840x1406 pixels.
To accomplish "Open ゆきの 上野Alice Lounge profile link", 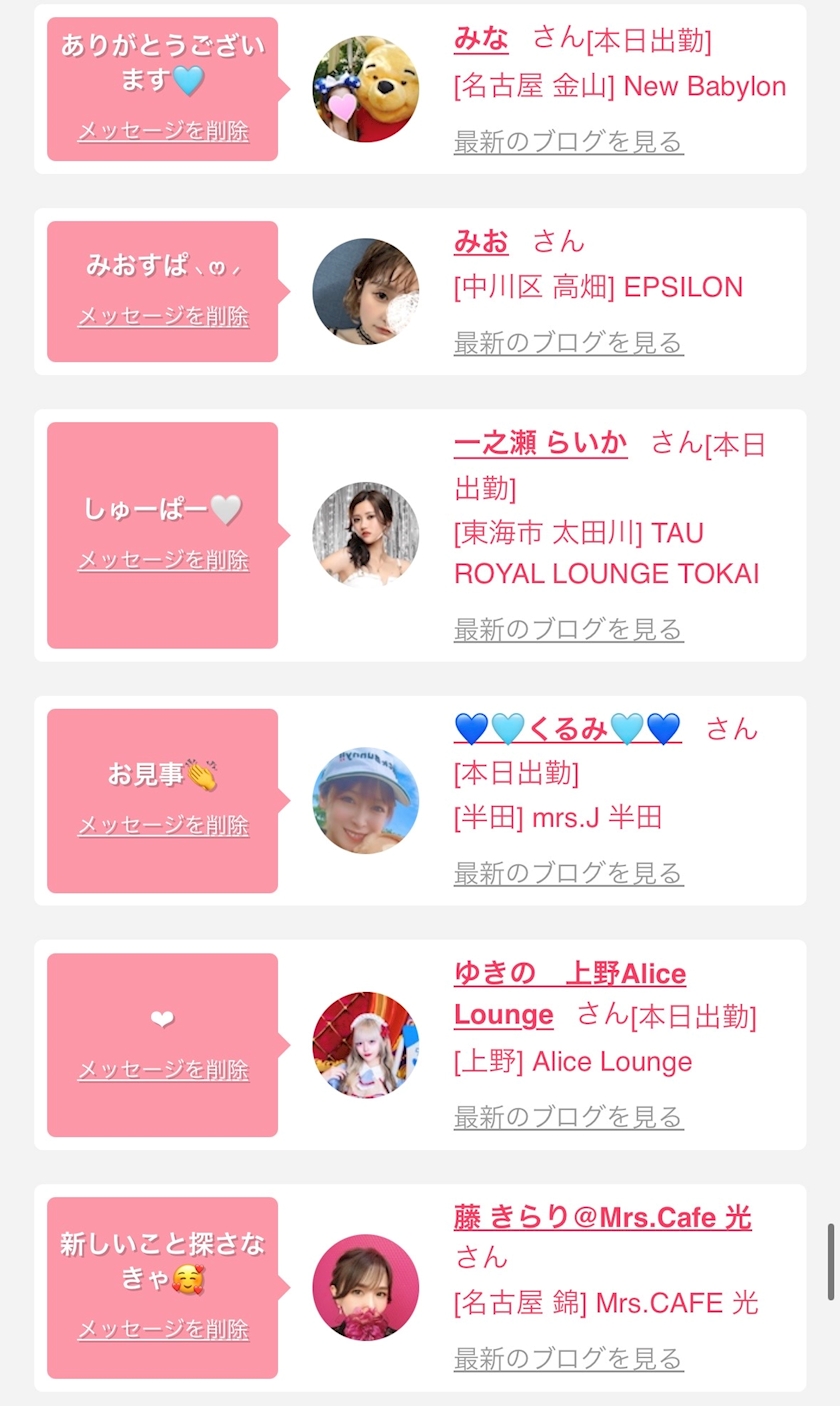I will tap(569, 994).
